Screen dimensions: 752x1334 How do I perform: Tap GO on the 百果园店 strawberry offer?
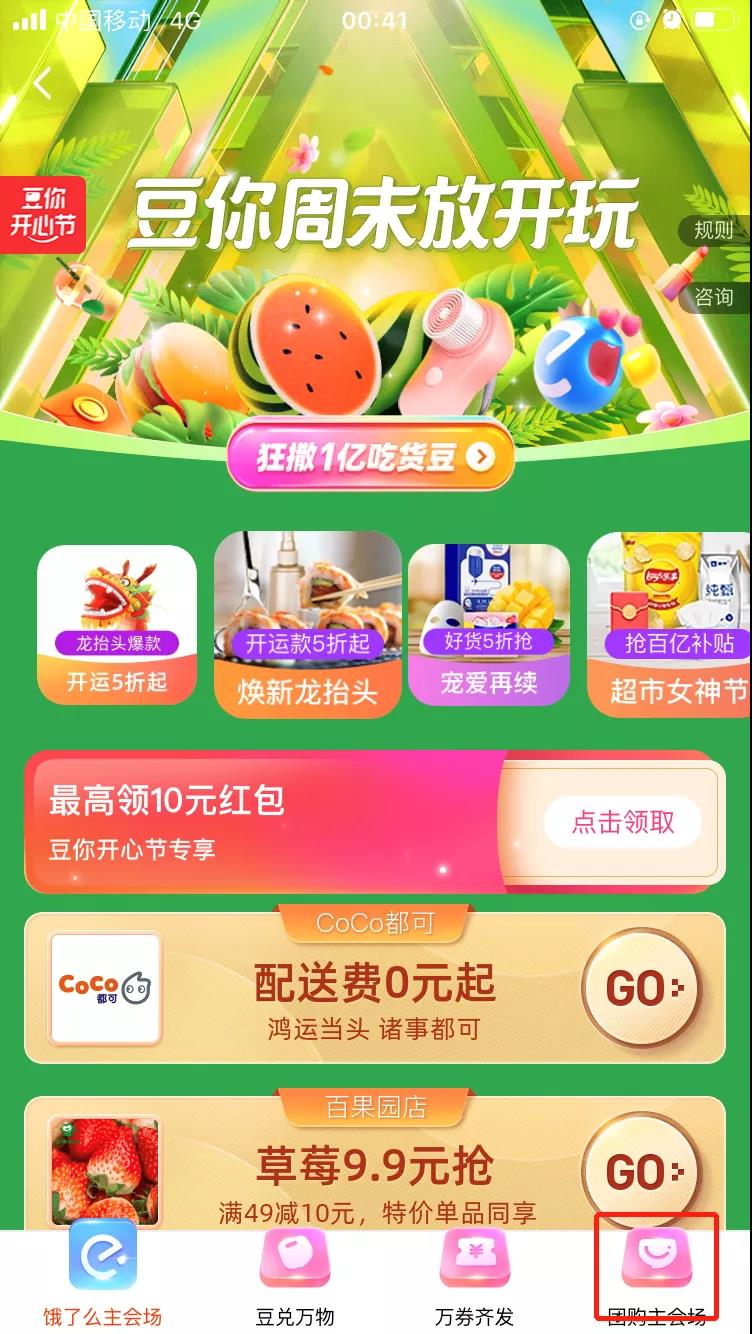642,1171
